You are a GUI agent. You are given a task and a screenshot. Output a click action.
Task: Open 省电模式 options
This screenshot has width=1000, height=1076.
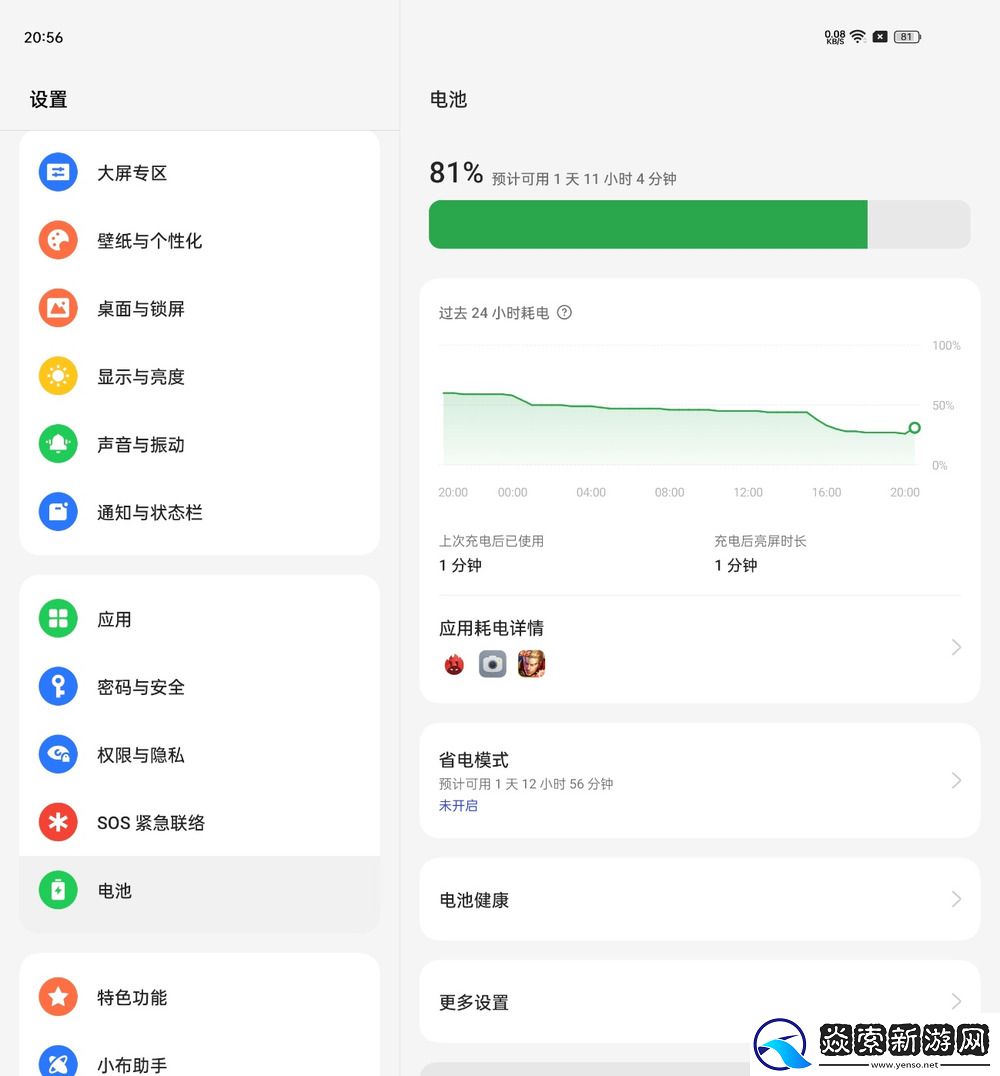699,780
